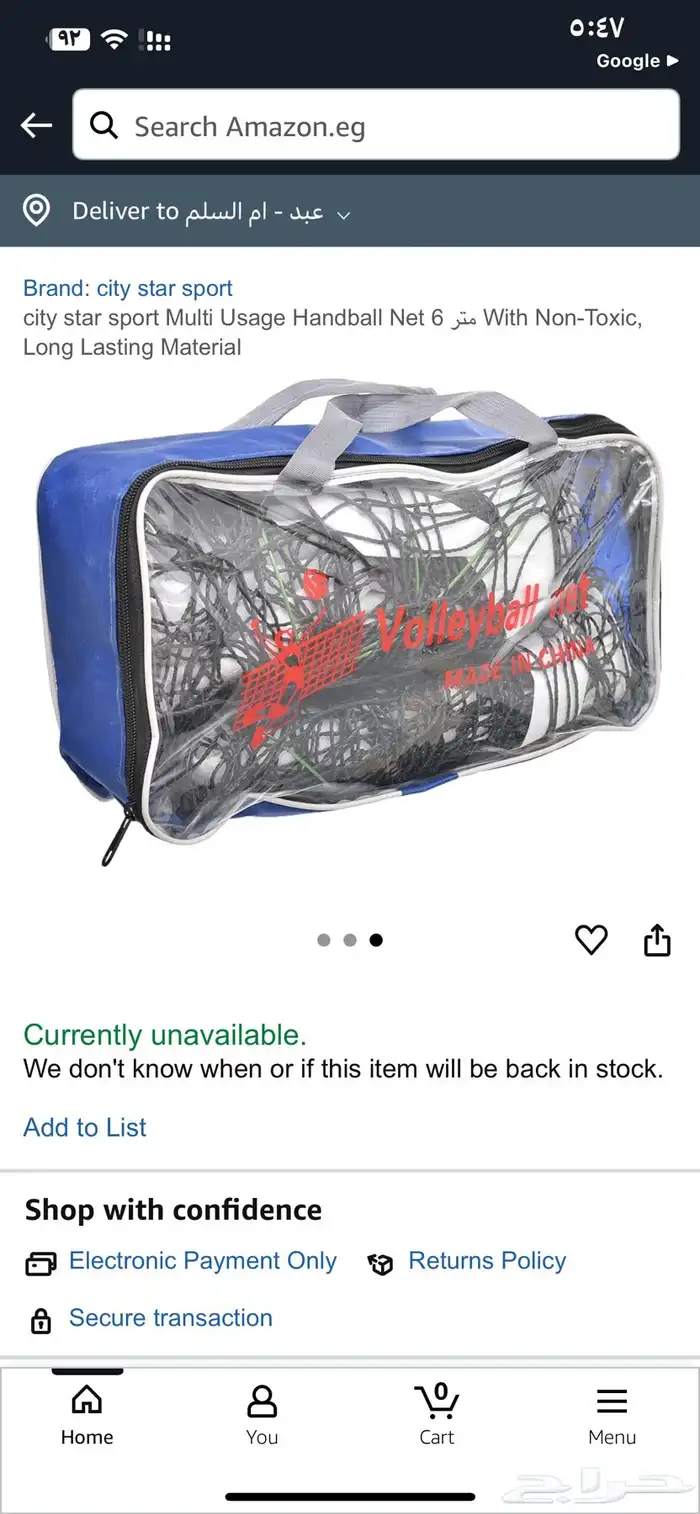Screen dimensions: 700x1514
Task: View the Returns Policy
Action: click(x=486, y=1261)
